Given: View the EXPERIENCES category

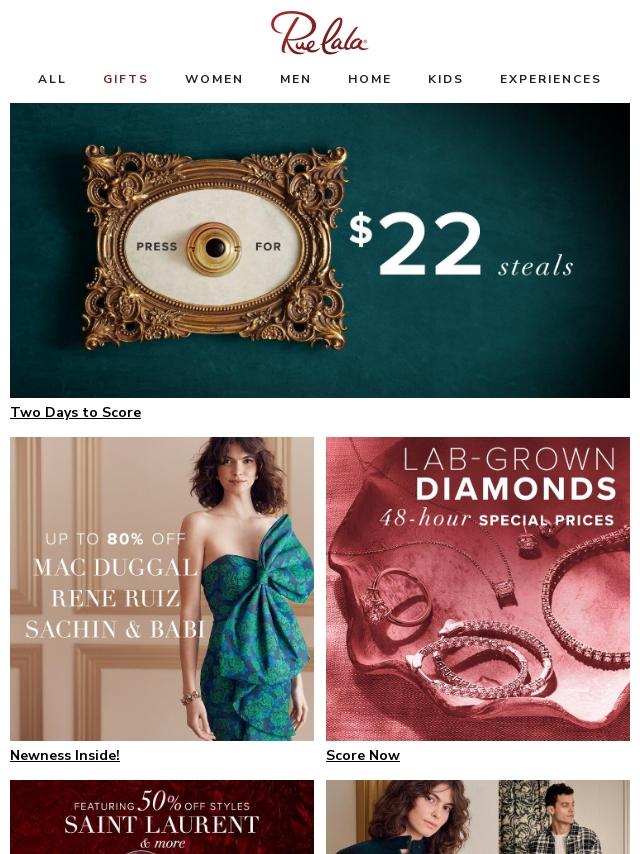Looking at the screenshot, I should coord(551,79).
